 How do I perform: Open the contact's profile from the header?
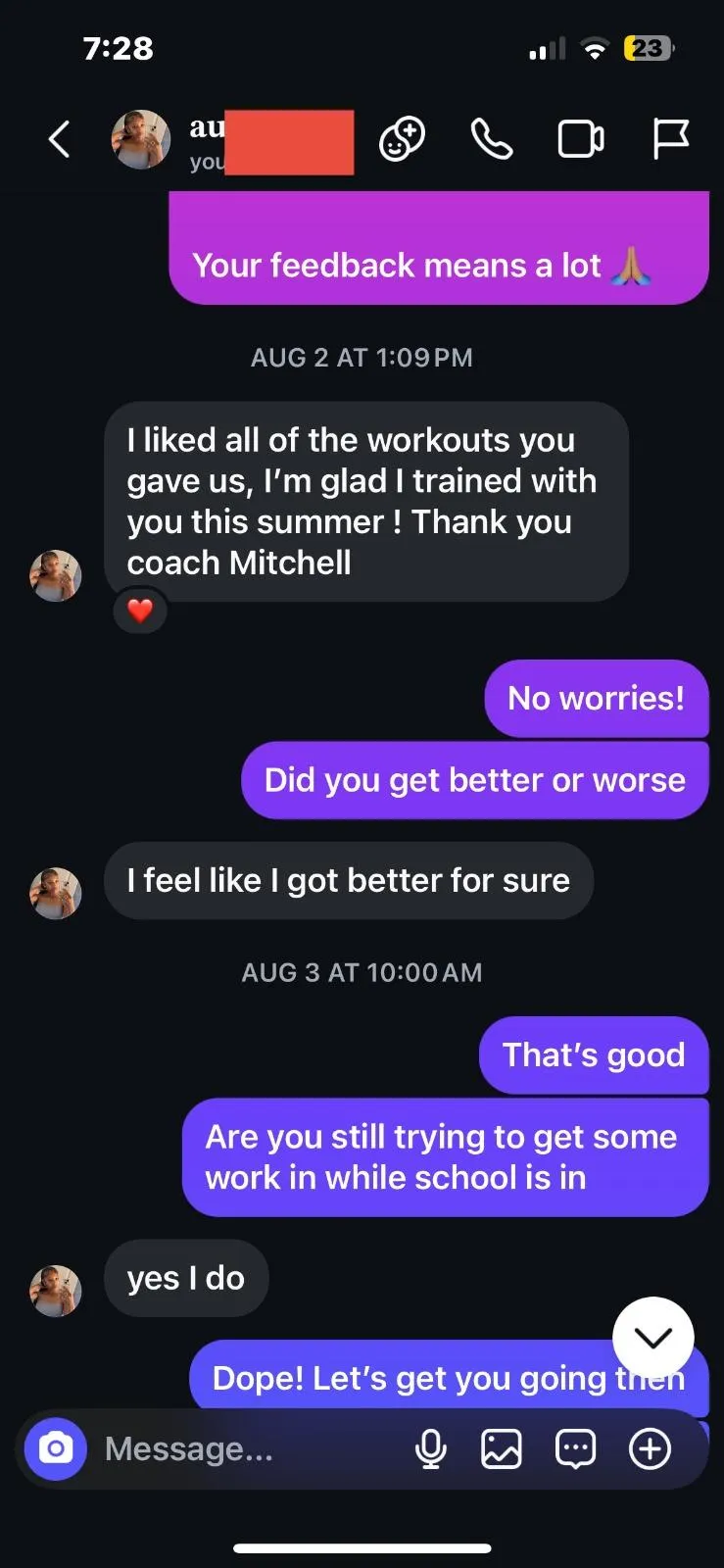click(141, 139)
